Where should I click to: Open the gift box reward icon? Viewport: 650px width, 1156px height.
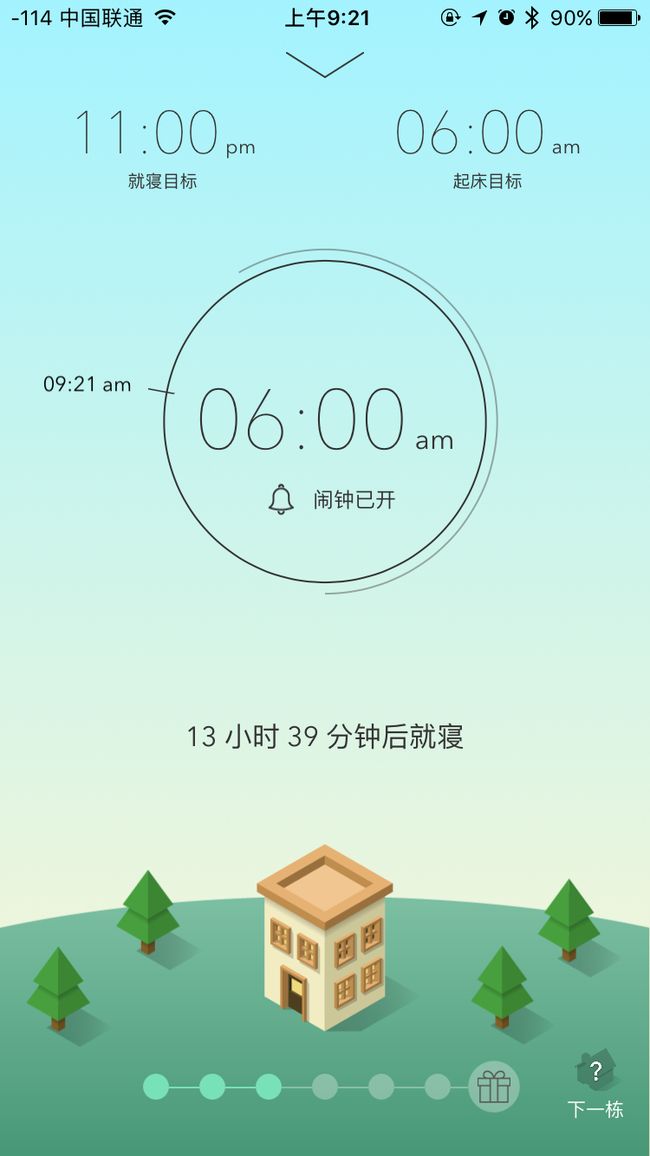(x=494, y=1086)
